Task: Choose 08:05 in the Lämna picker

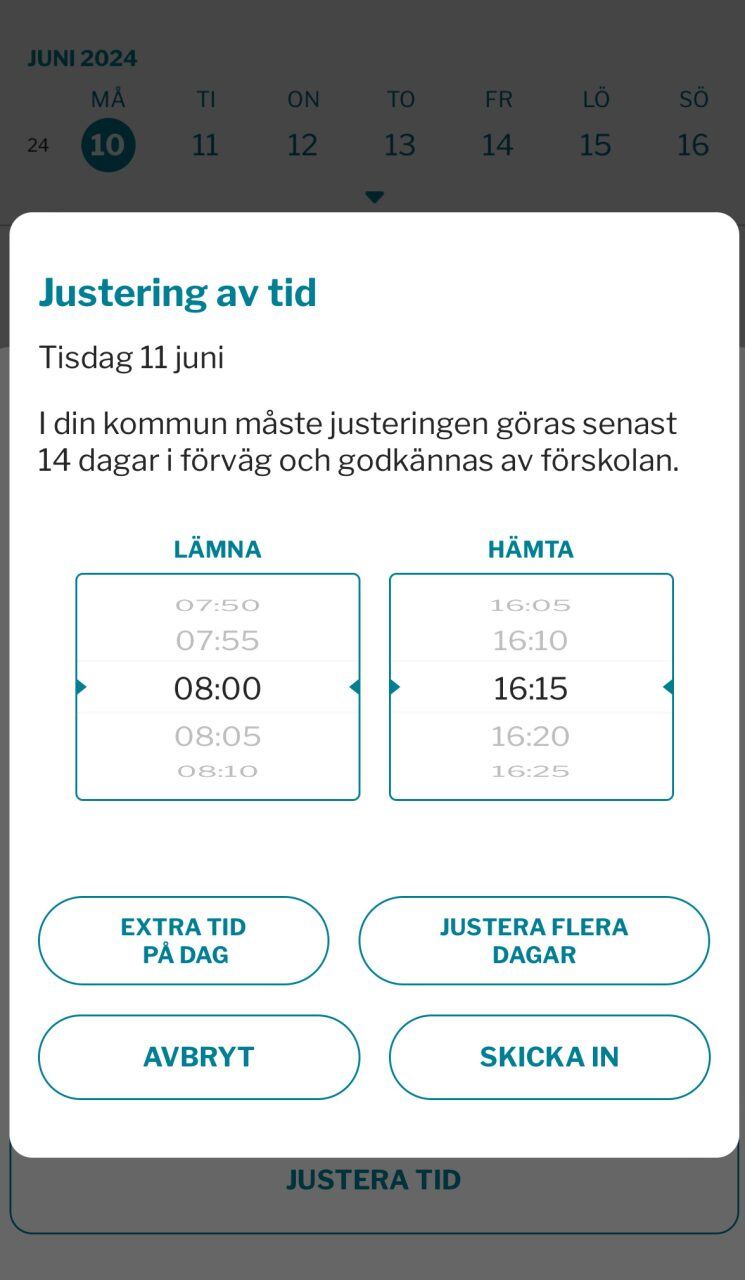Action: pos(217,737)
